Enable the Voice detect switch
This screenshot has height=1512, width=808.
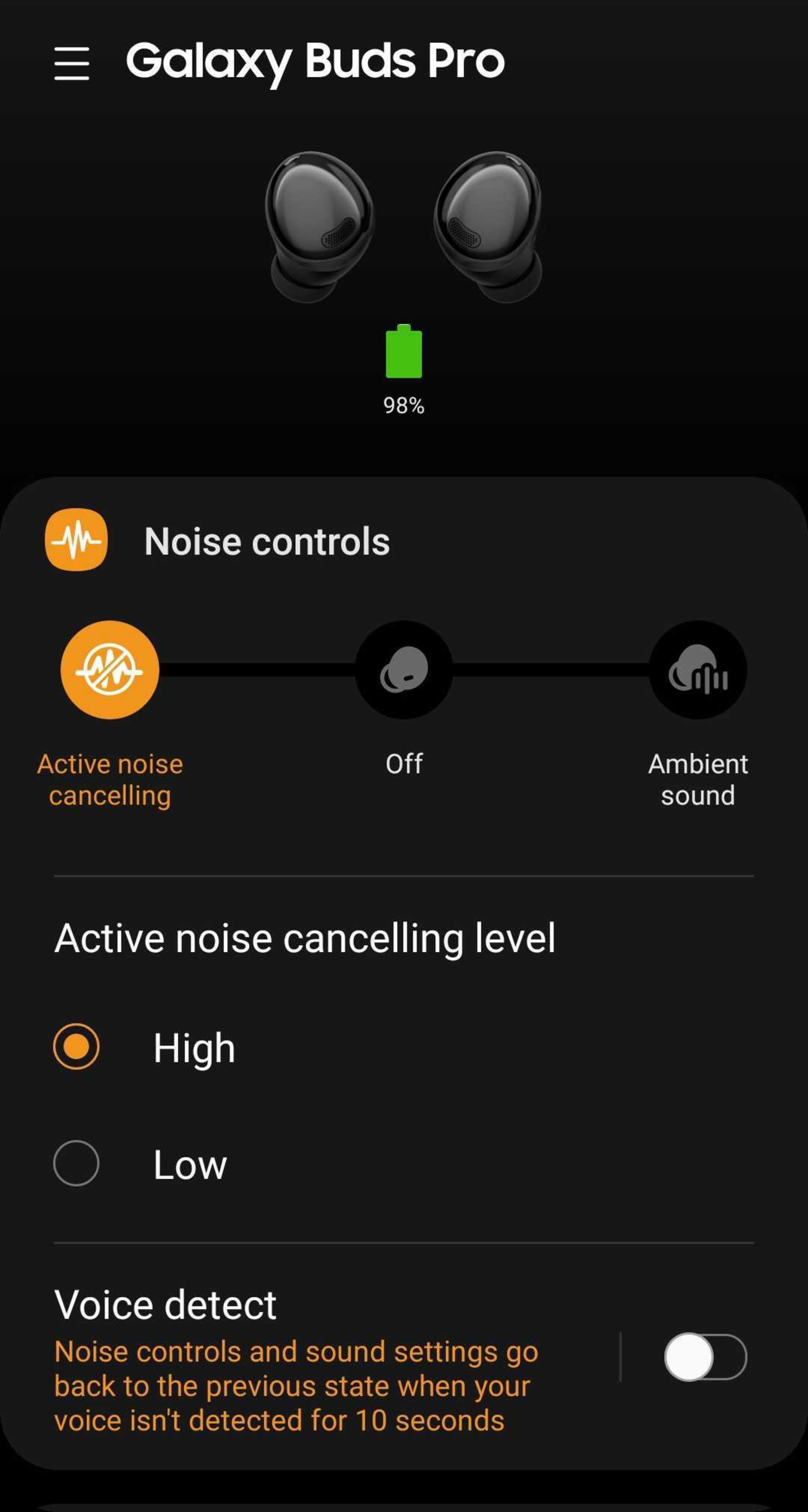pos(705,1356)
